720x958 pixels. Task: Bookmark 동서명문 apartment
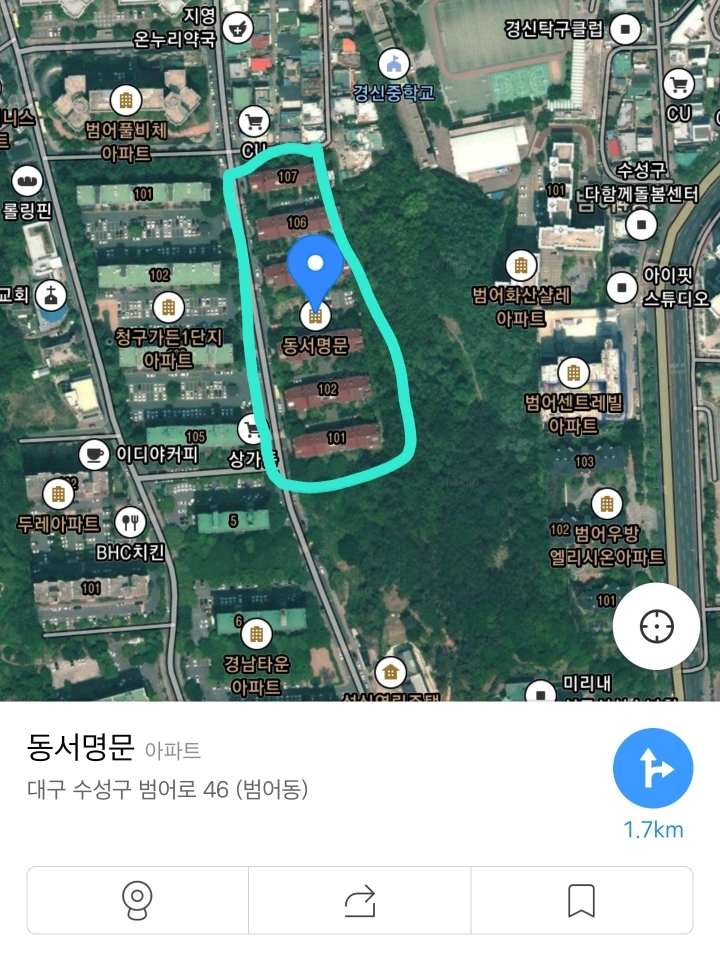point(581,900)
